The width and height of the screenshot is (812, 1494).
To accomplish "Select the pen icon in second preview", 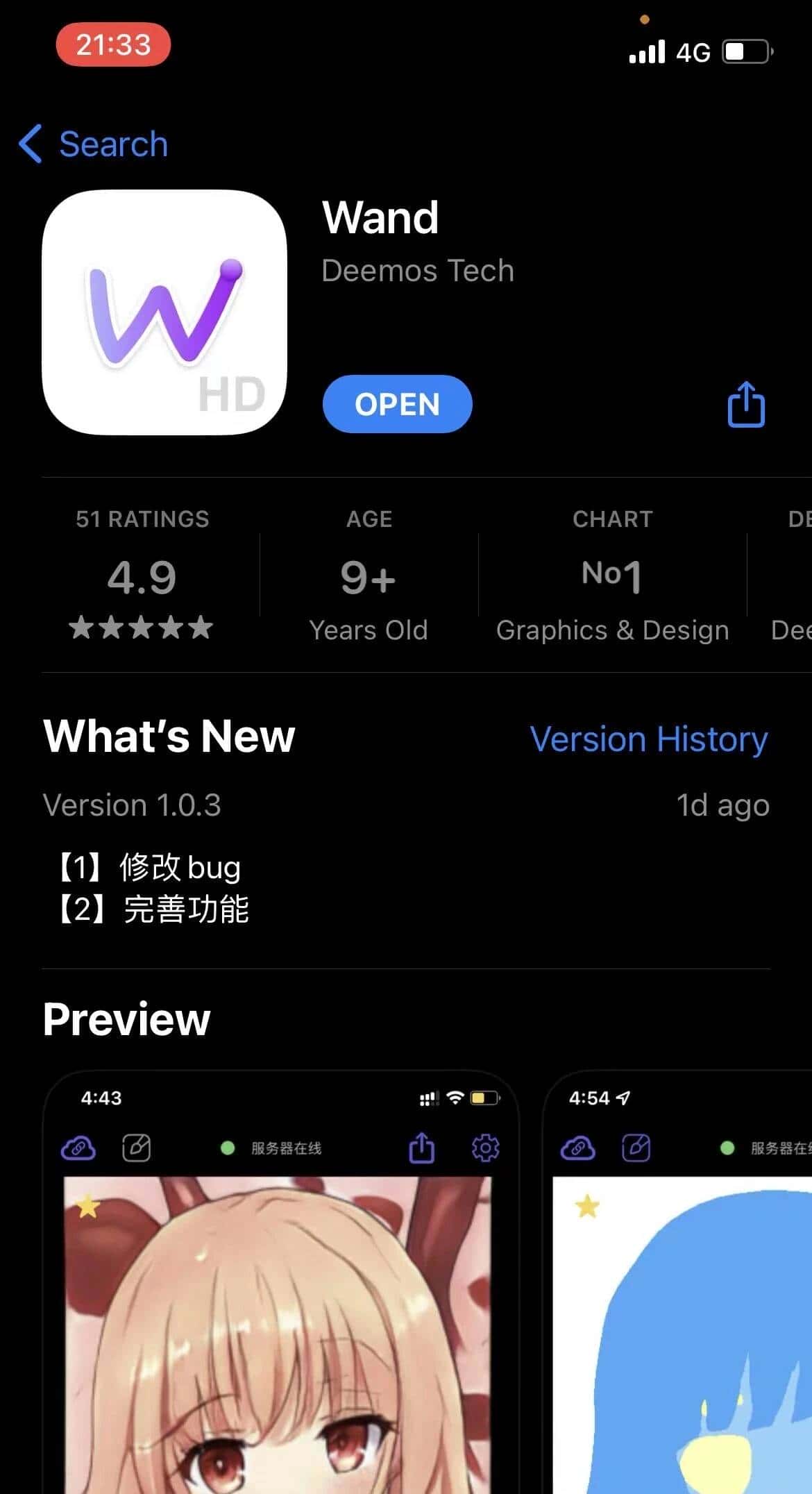I will [636, 1148].
